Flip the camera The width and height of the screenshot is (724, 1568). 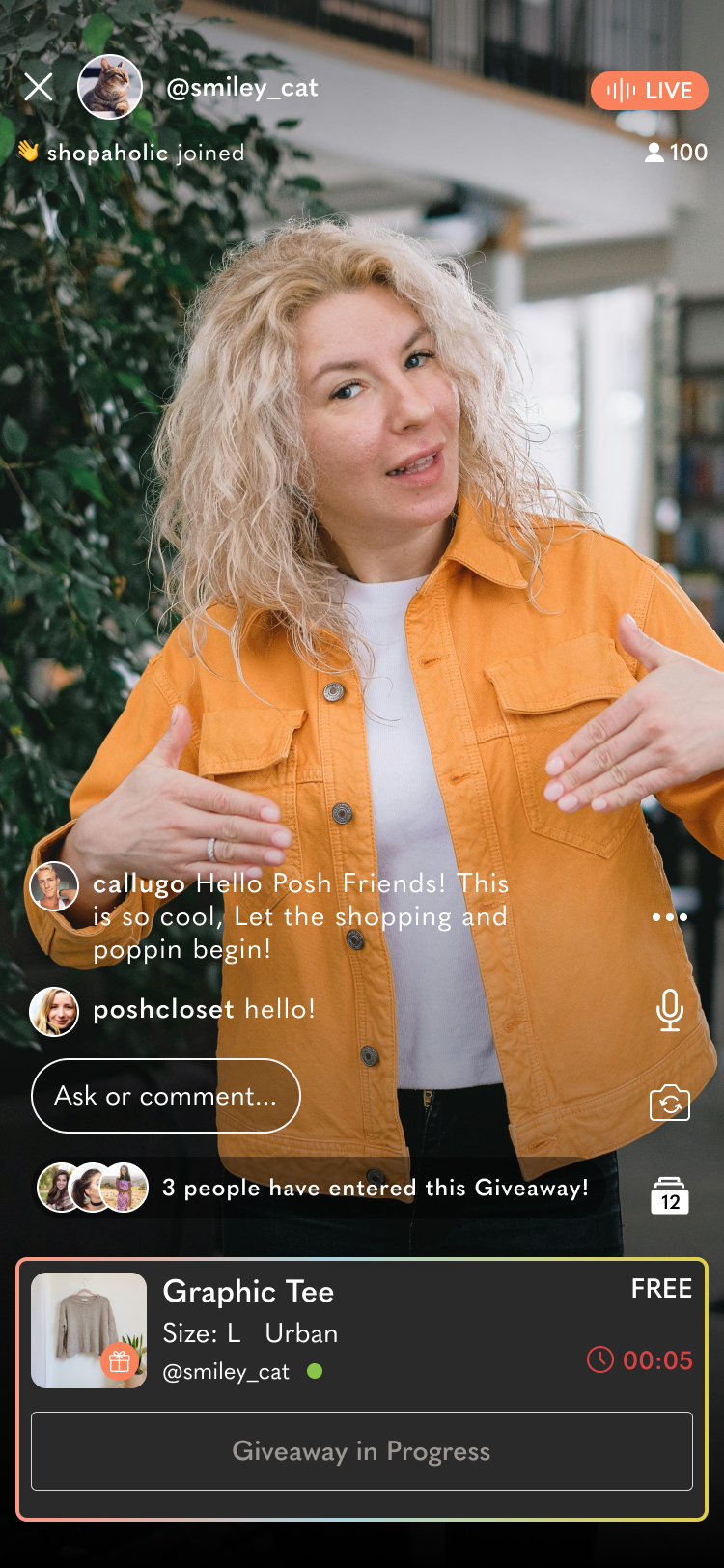coord(669,1103)
